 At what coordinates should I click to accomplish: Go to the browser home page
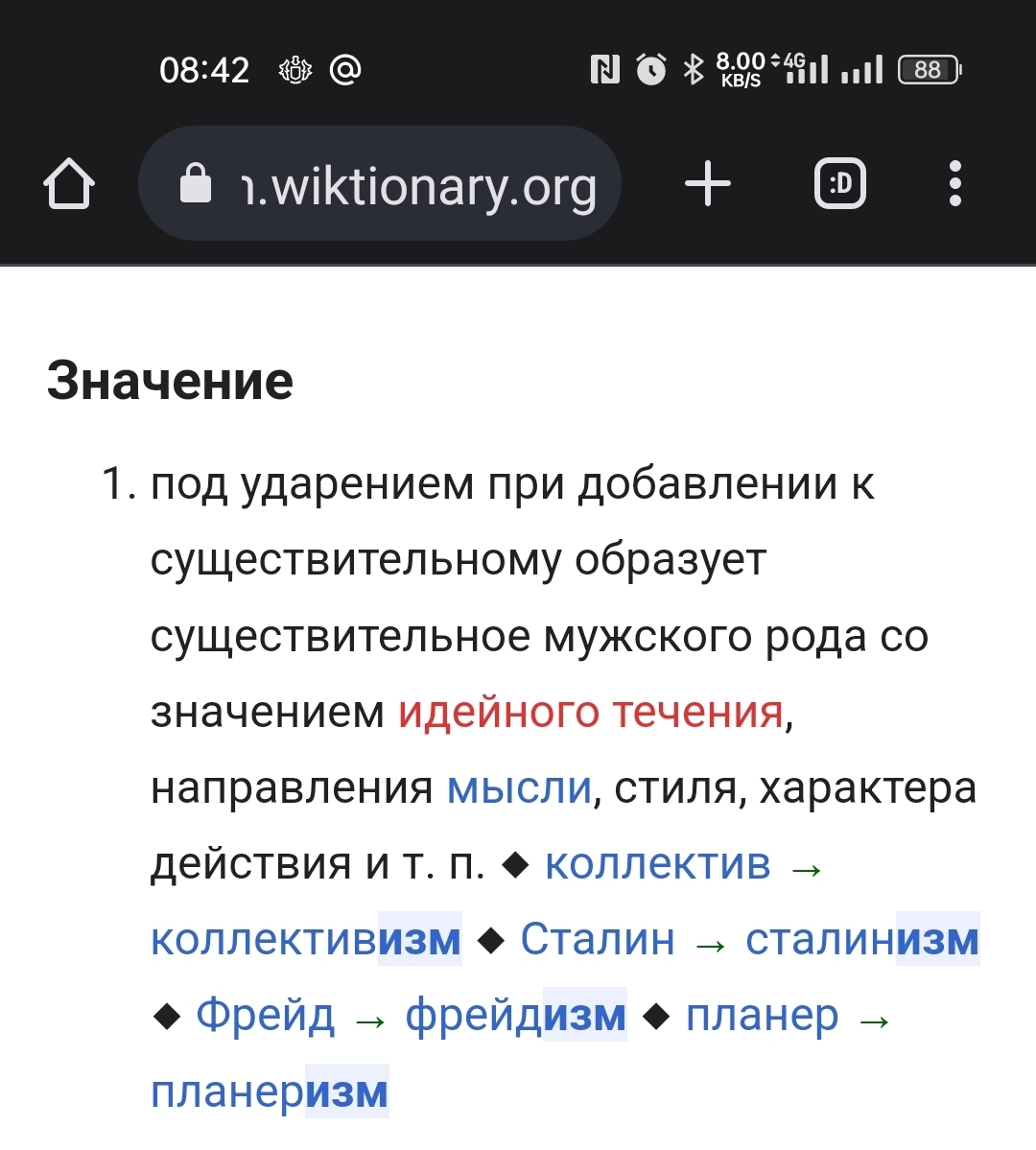coord(69,183)
